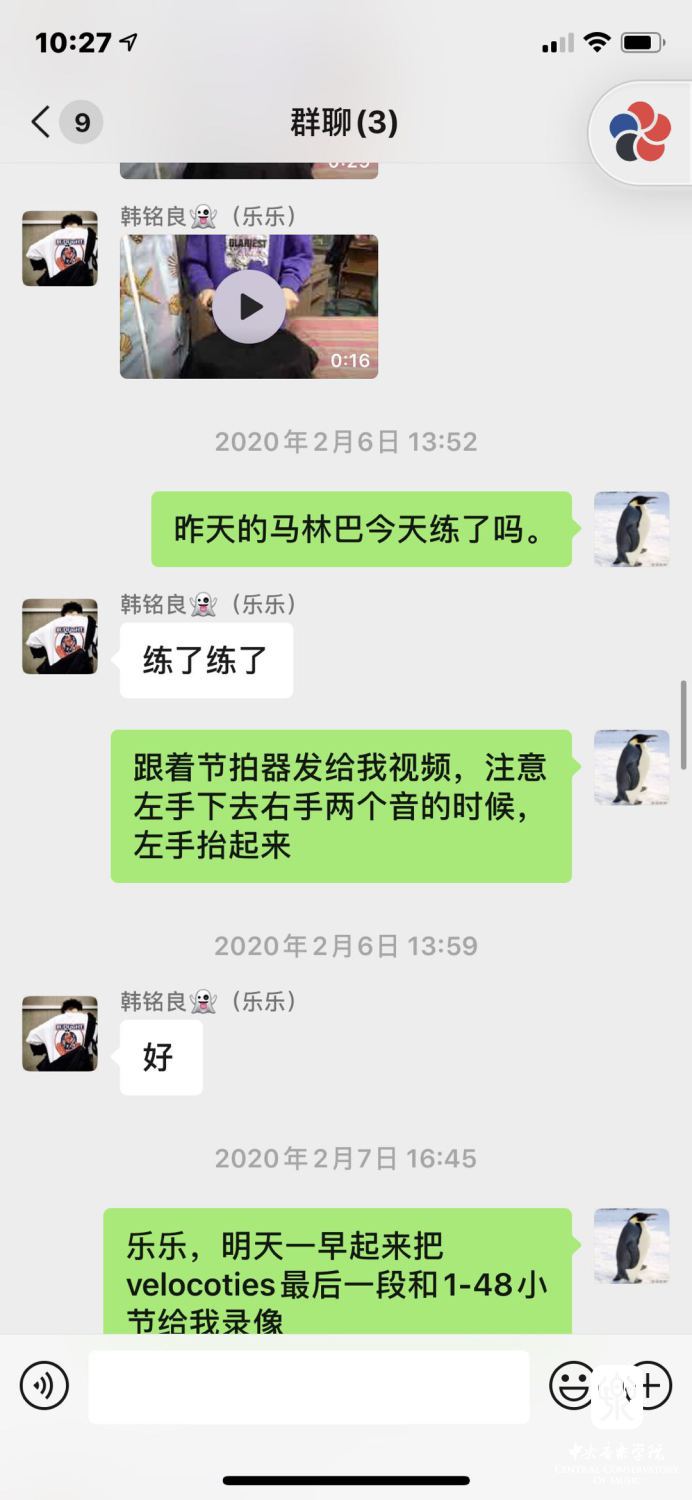
Task: Play the 0:16 video from 韩铭良
Action: (249, 306)
